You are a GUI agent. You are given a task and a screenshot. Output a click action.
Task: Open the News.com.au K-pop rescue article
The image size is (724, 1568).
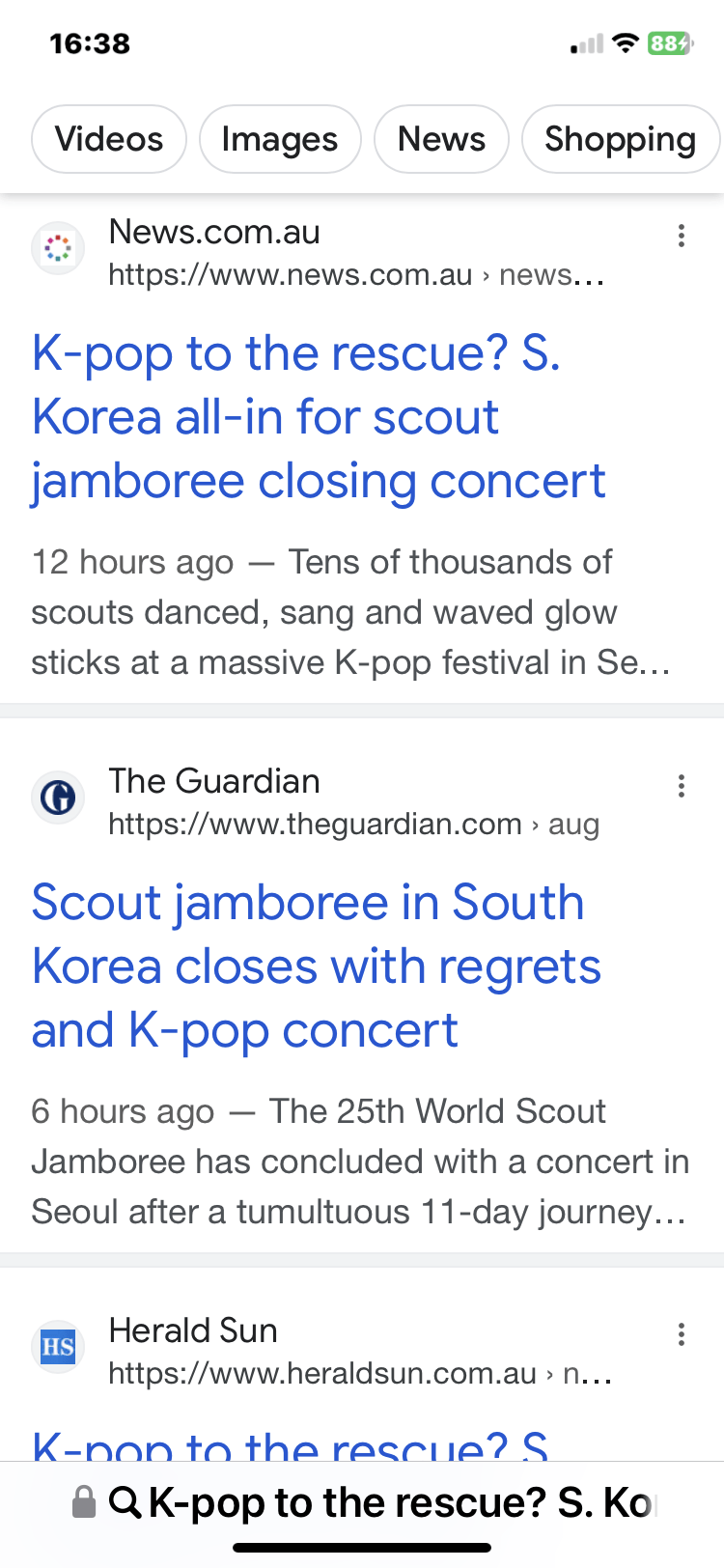(319, 417)
